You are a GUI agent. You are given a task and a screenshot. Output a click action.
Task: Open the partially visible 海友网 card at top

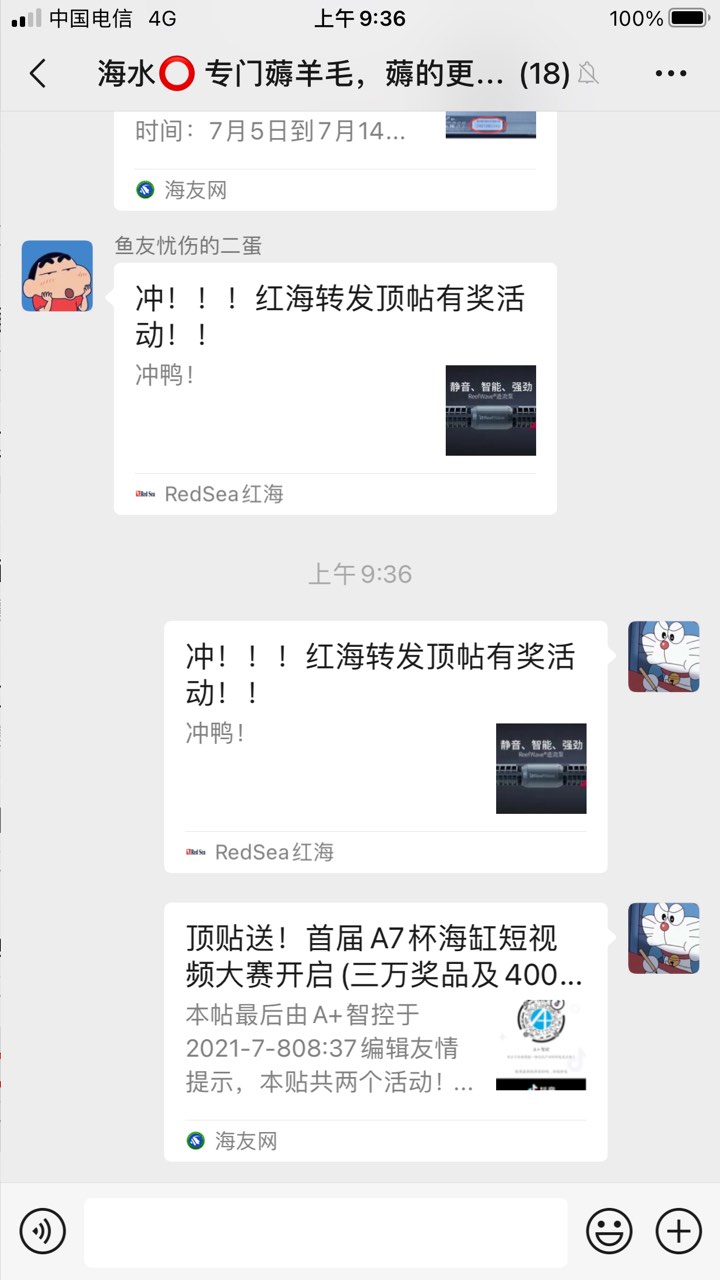tap(335, 160)
